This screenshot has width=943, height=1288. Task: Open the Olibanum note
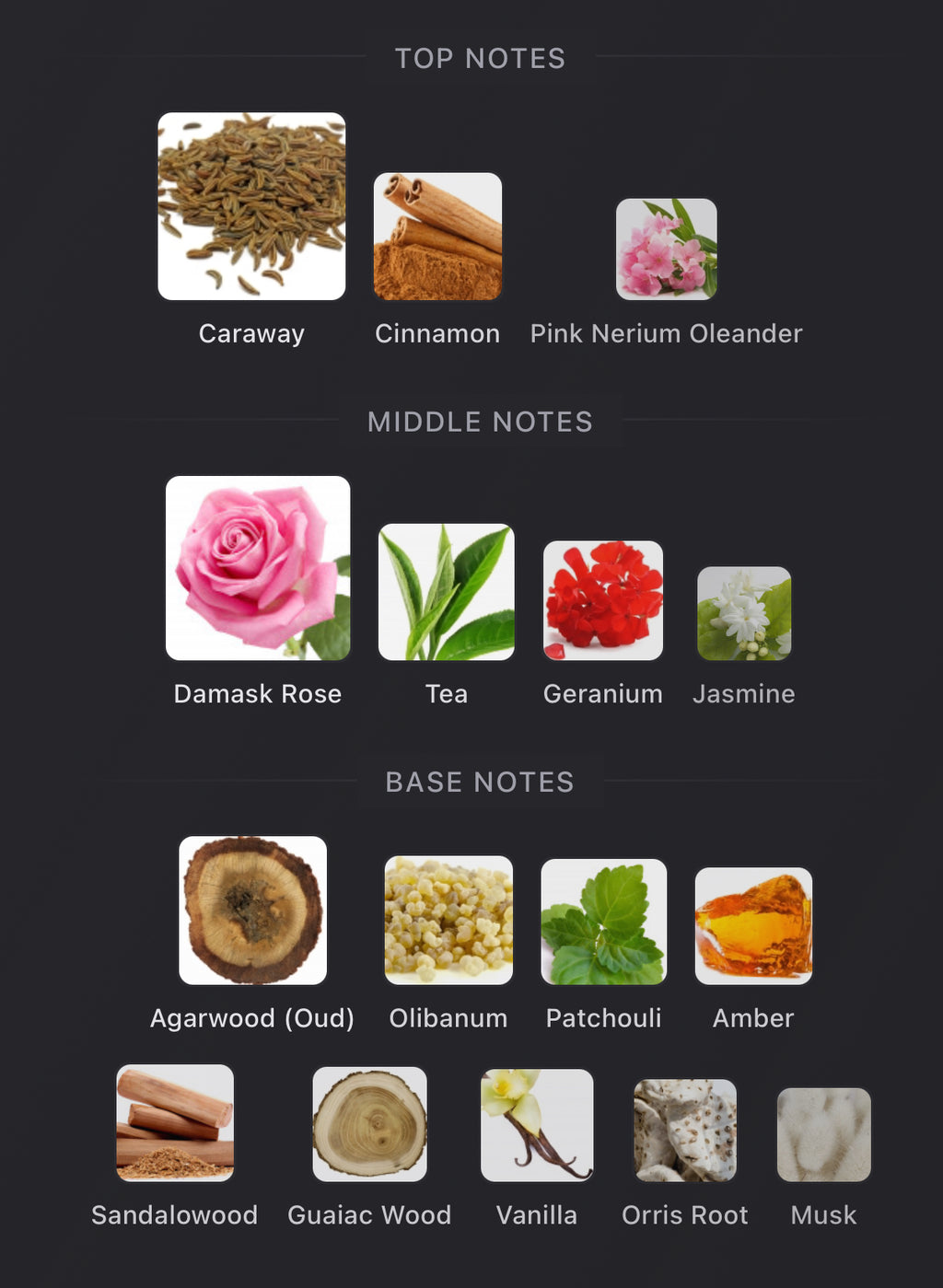pyautogui.click(x=448, y=920)
